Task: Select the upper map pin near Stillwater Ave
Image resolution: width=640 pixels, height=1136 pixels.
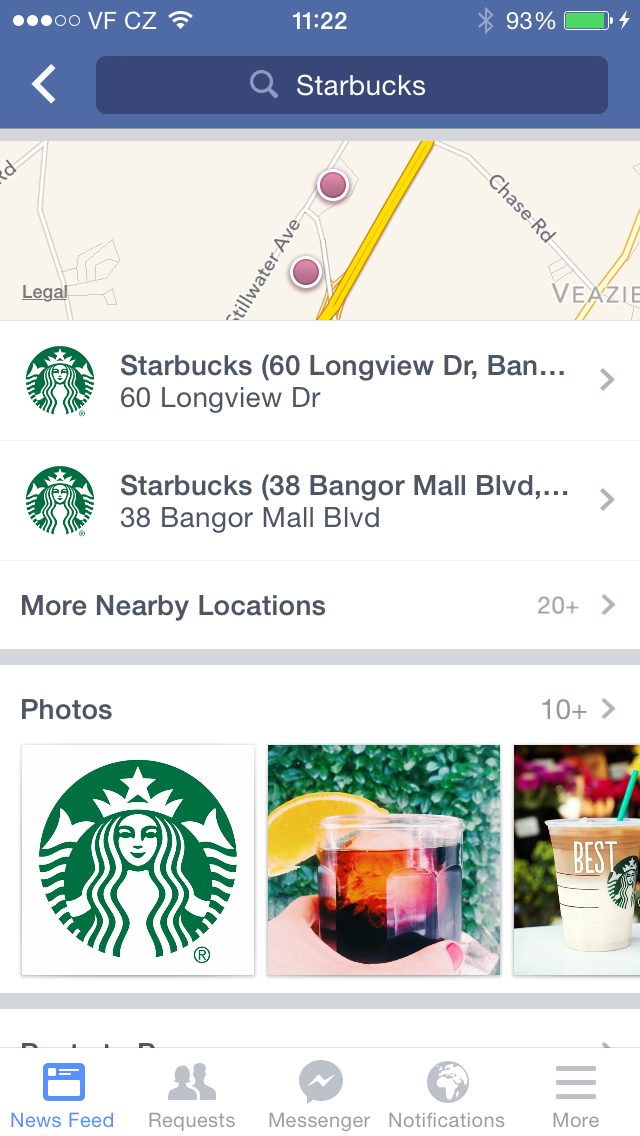Action: [332, 185]
